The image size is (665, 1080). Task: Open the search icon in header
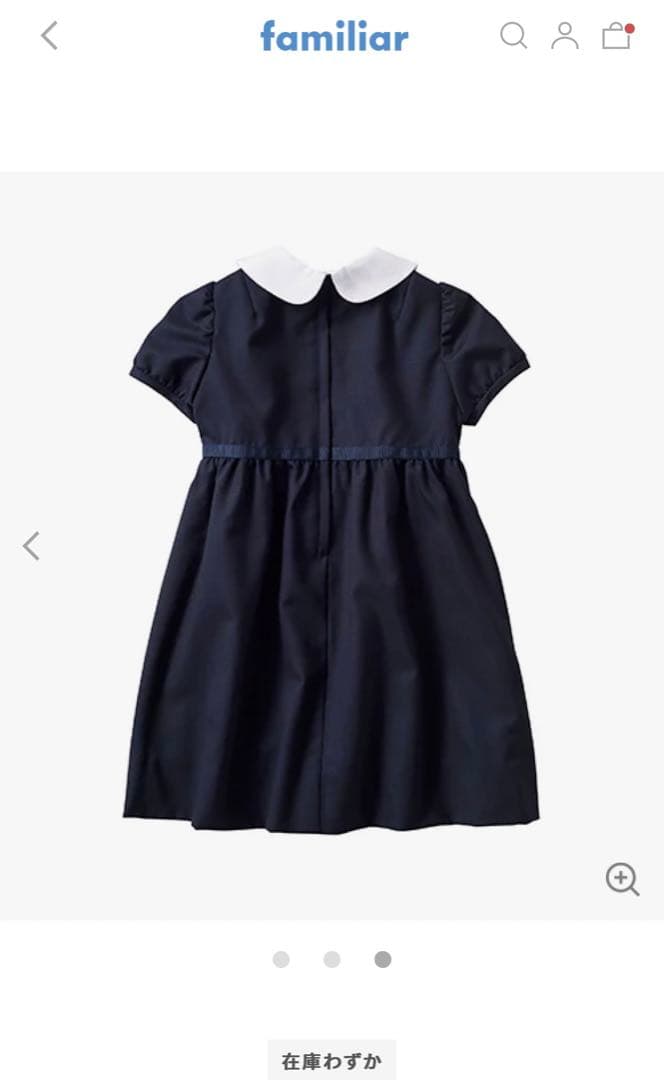(513, 36)
